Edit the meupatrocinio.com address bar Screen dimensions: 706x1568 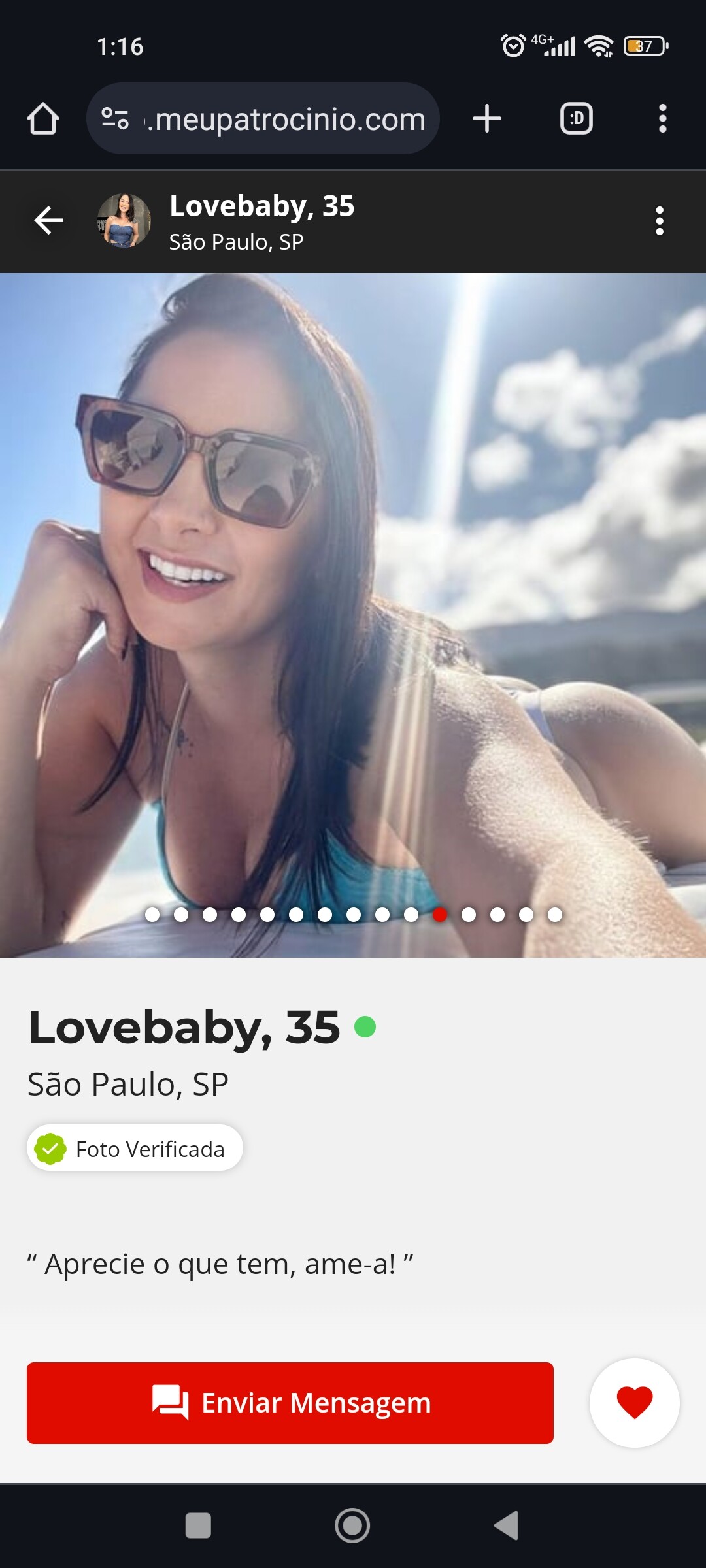(x=288, y=119)
